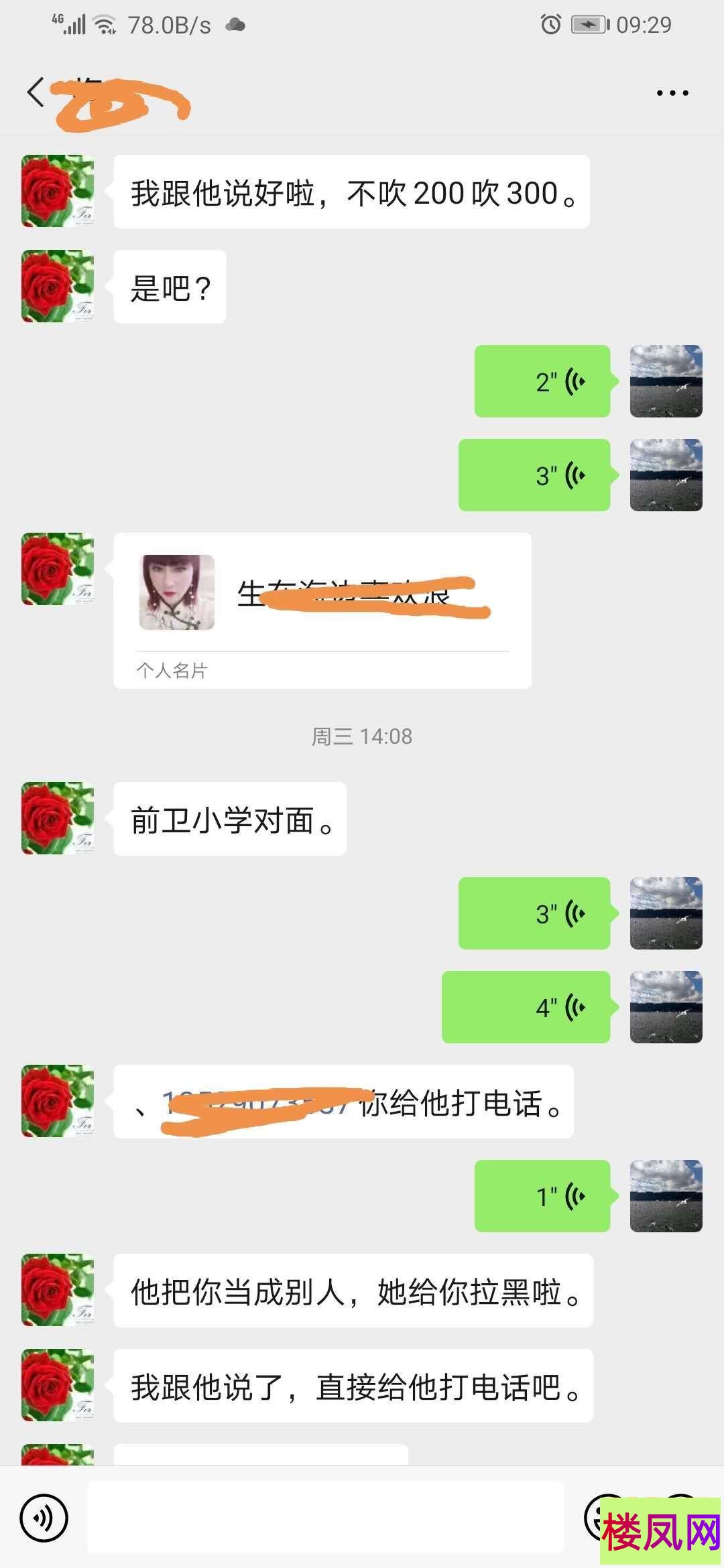Tap the rose avatar next to 是吧 message
This screenshot has height=1568, width=724.
tap(57, 286)
